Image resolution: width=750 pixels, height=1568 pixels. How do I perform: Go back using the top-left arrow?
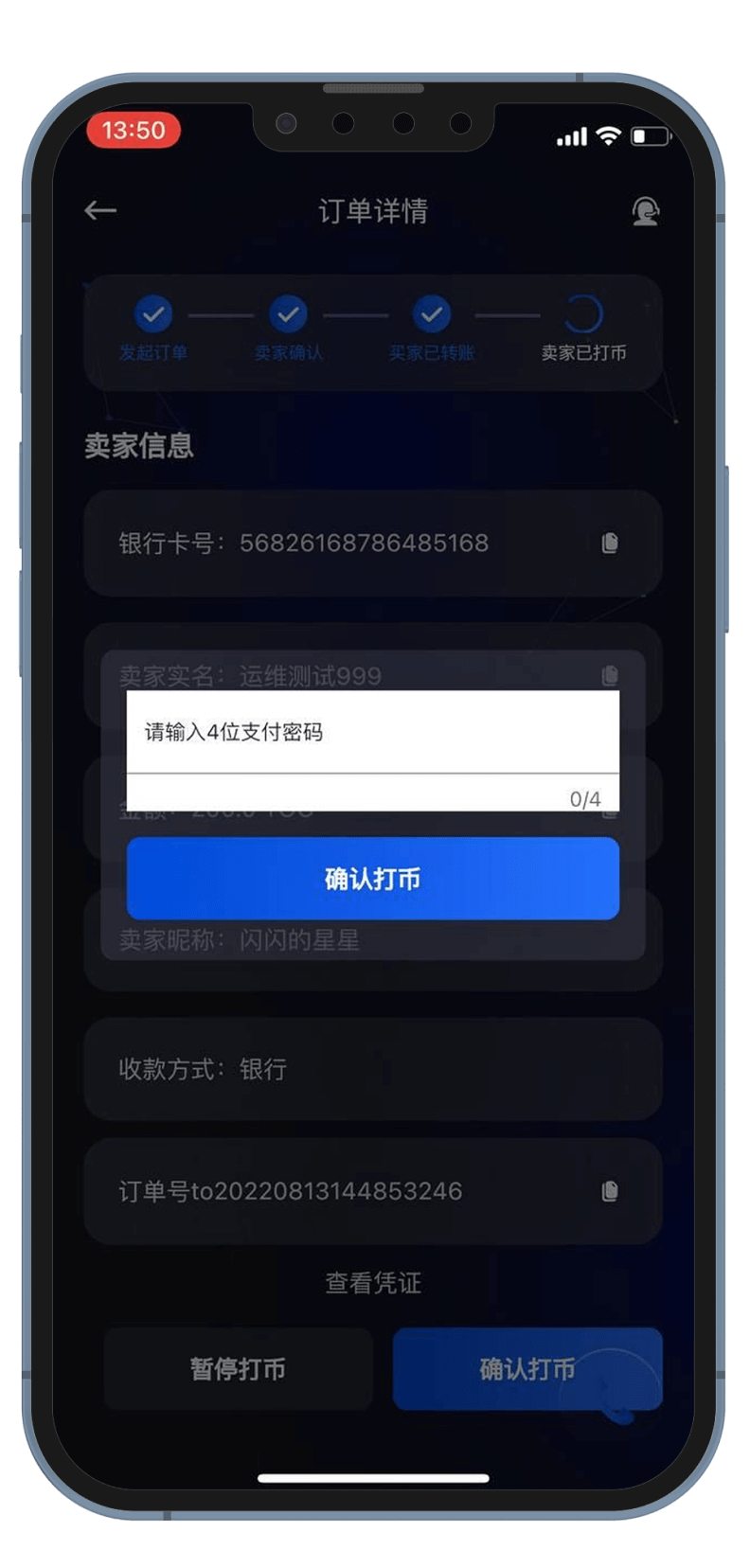100,210
